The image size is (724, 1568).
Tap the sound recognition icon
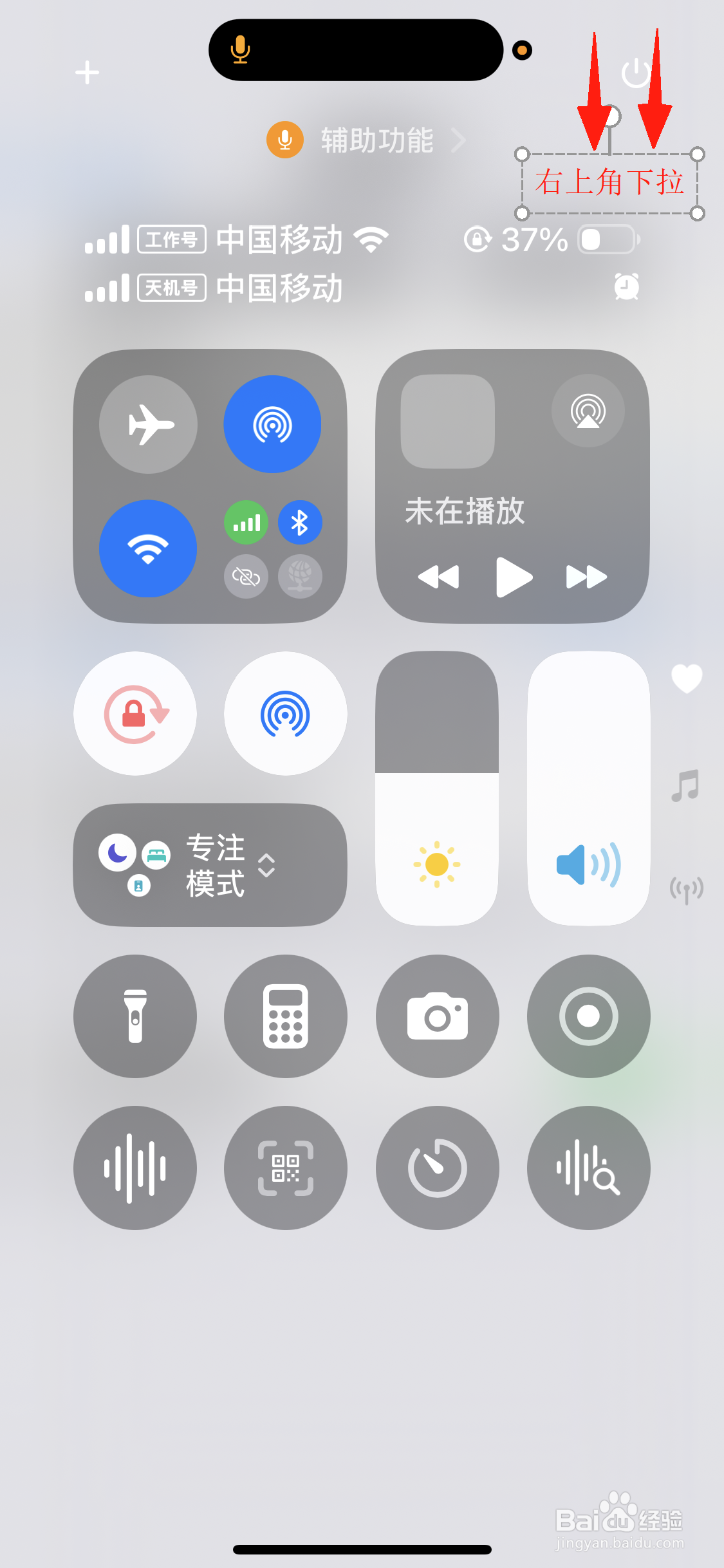[588, 1168]
